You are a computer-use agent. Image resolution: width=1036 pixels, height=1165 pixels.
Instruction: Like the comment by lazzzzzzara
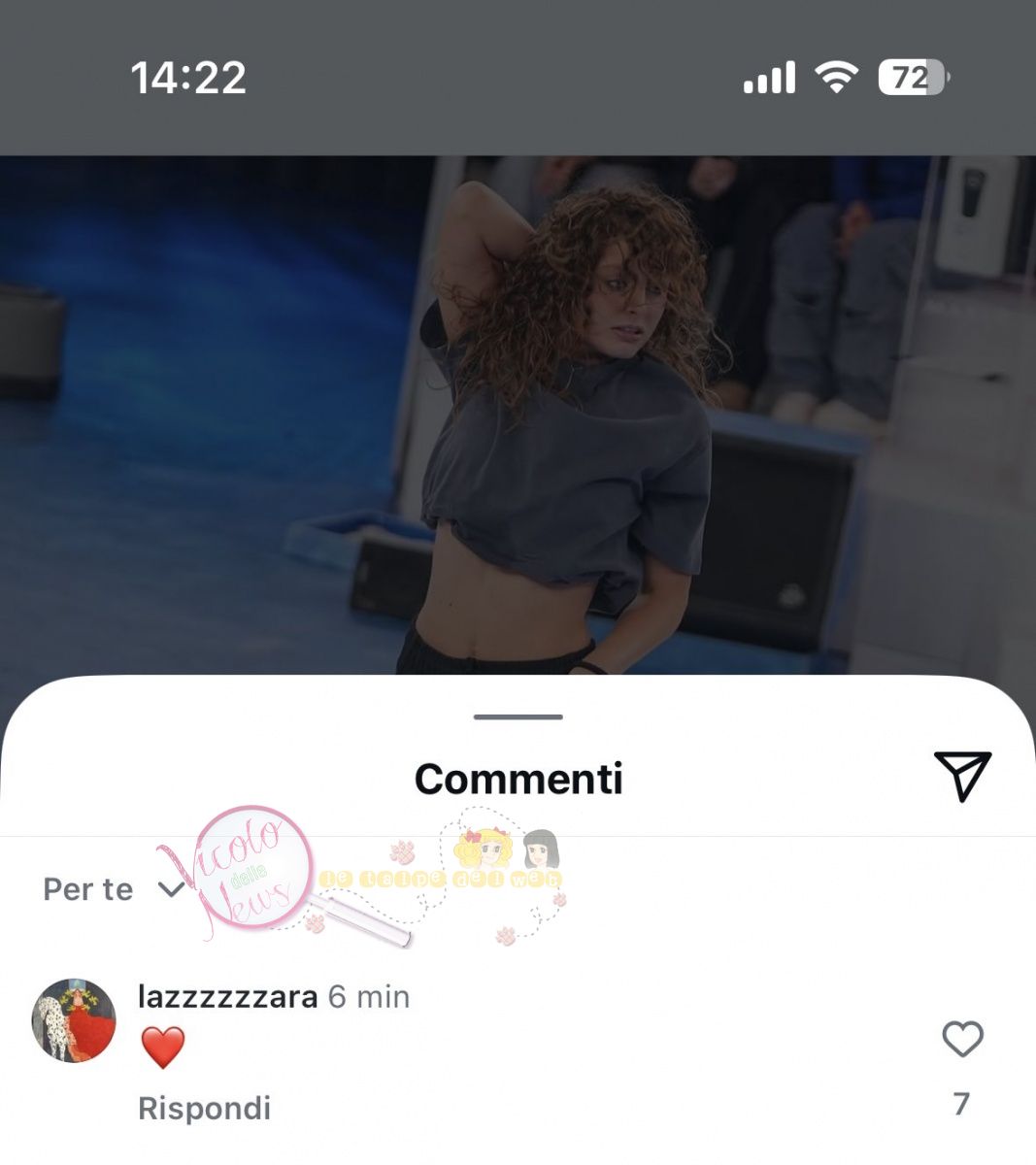(962, 1040)
